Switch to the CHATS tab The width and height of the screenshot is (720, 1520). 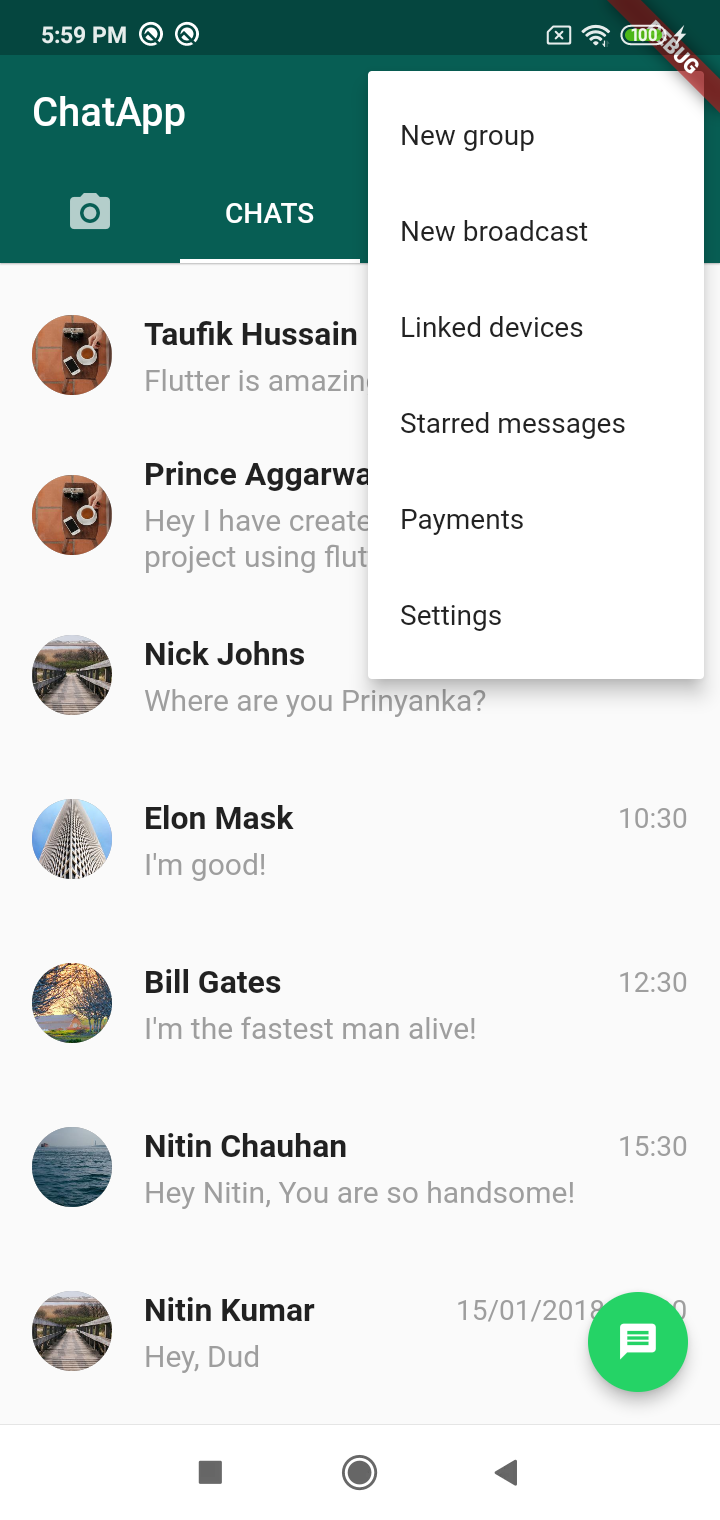tap(269, 212)
